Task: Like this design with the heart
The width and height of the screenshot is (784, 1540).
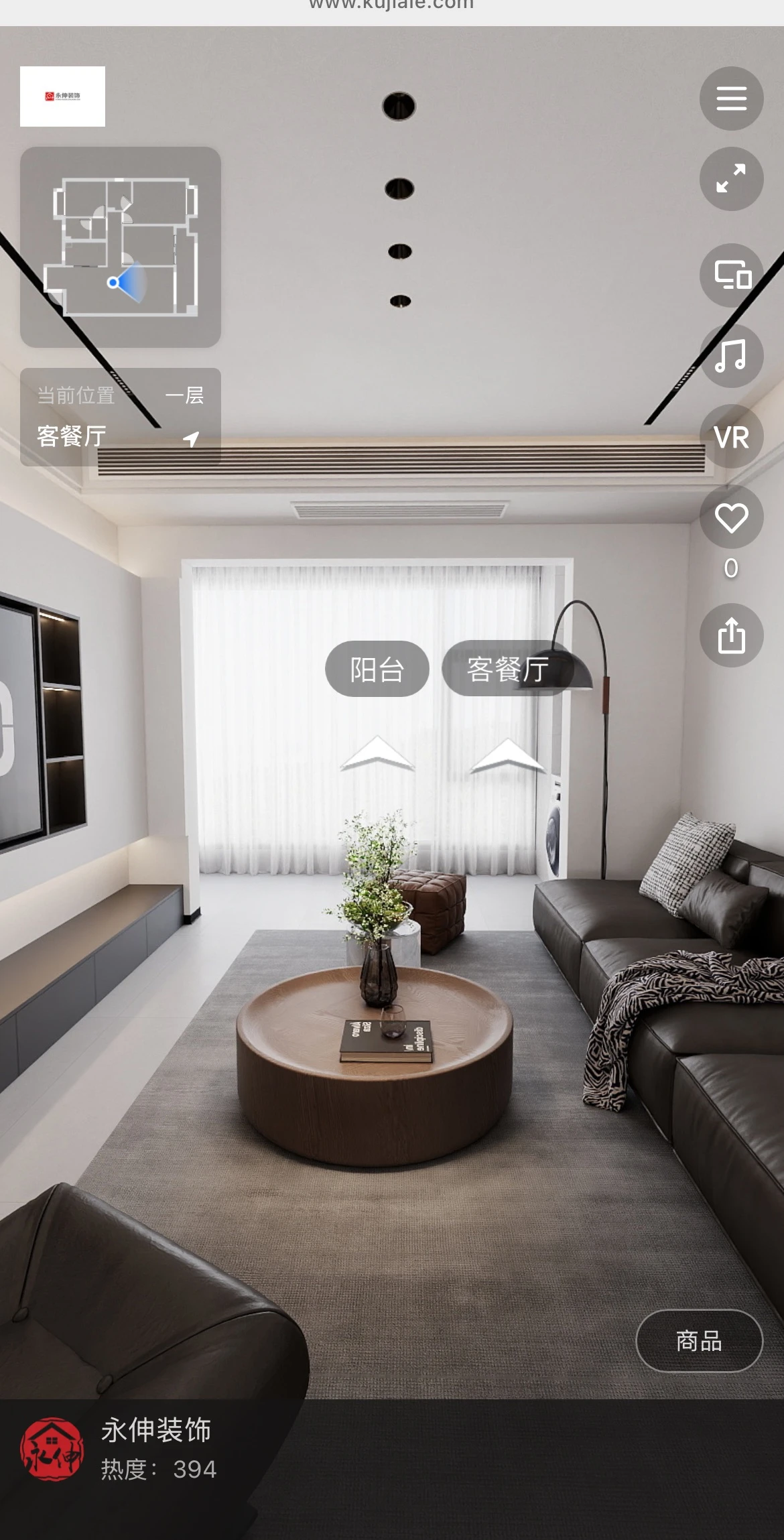Action: coord(731,518)
